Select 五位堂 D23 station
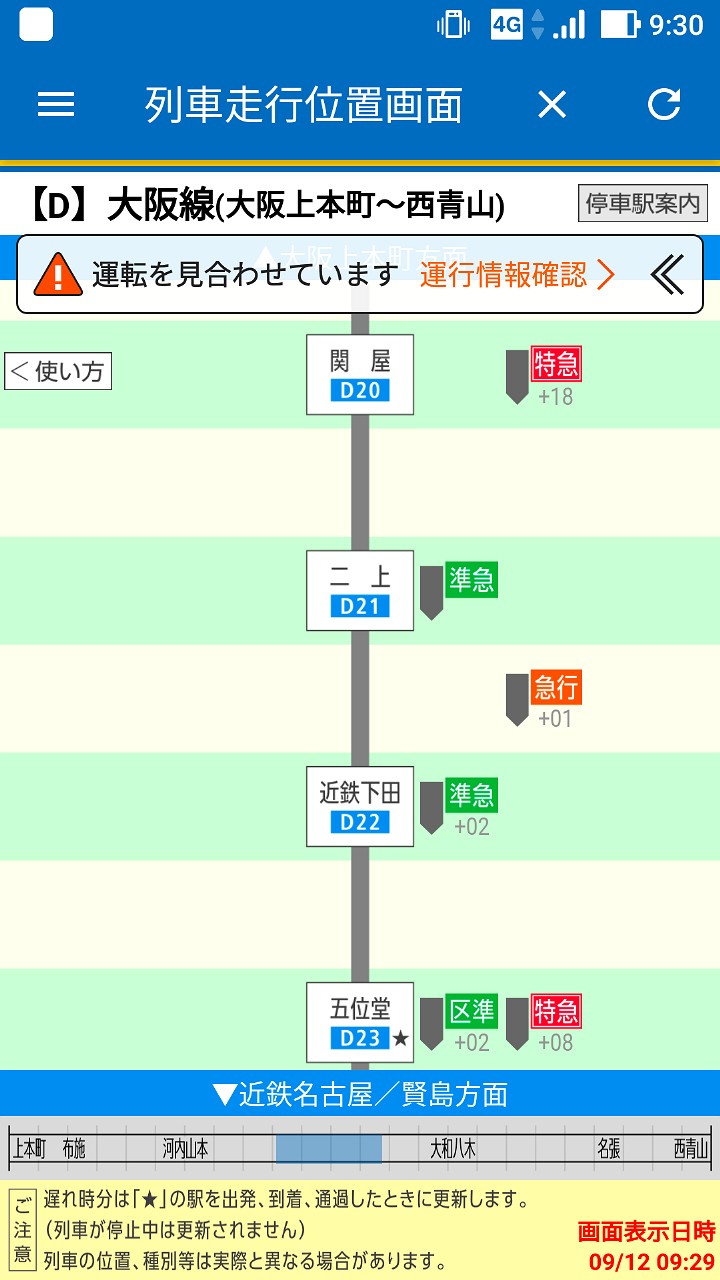 tap(360, 1022)
